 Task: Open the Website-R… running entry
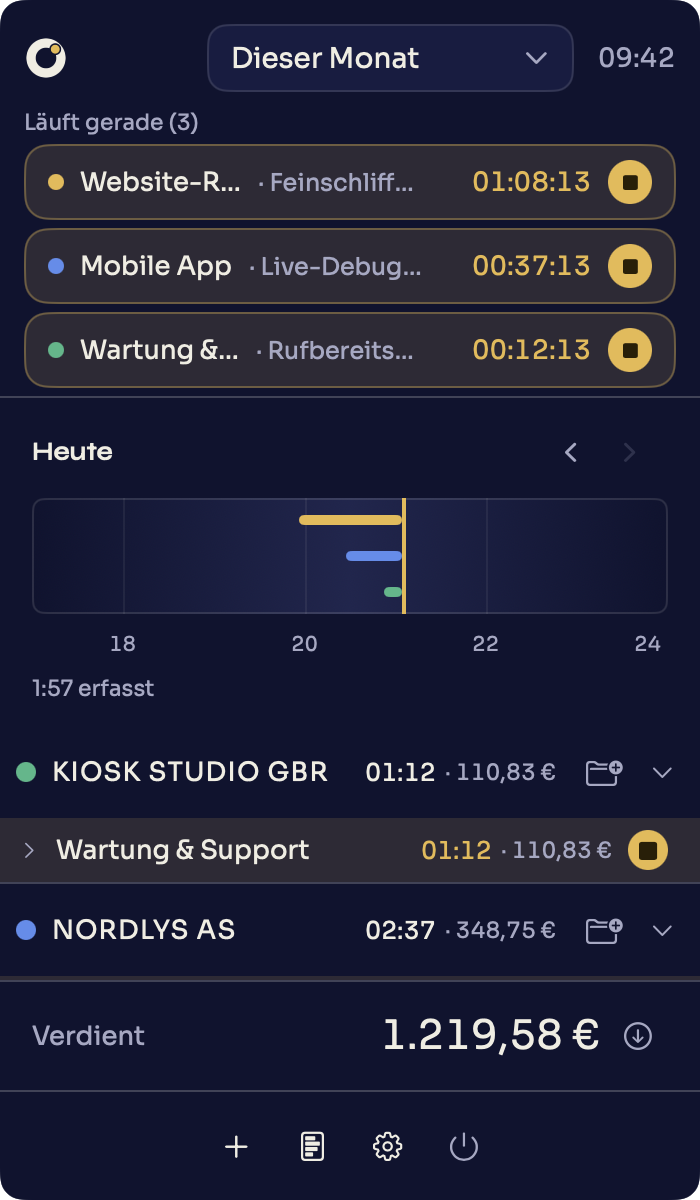[x=350, y=182]
